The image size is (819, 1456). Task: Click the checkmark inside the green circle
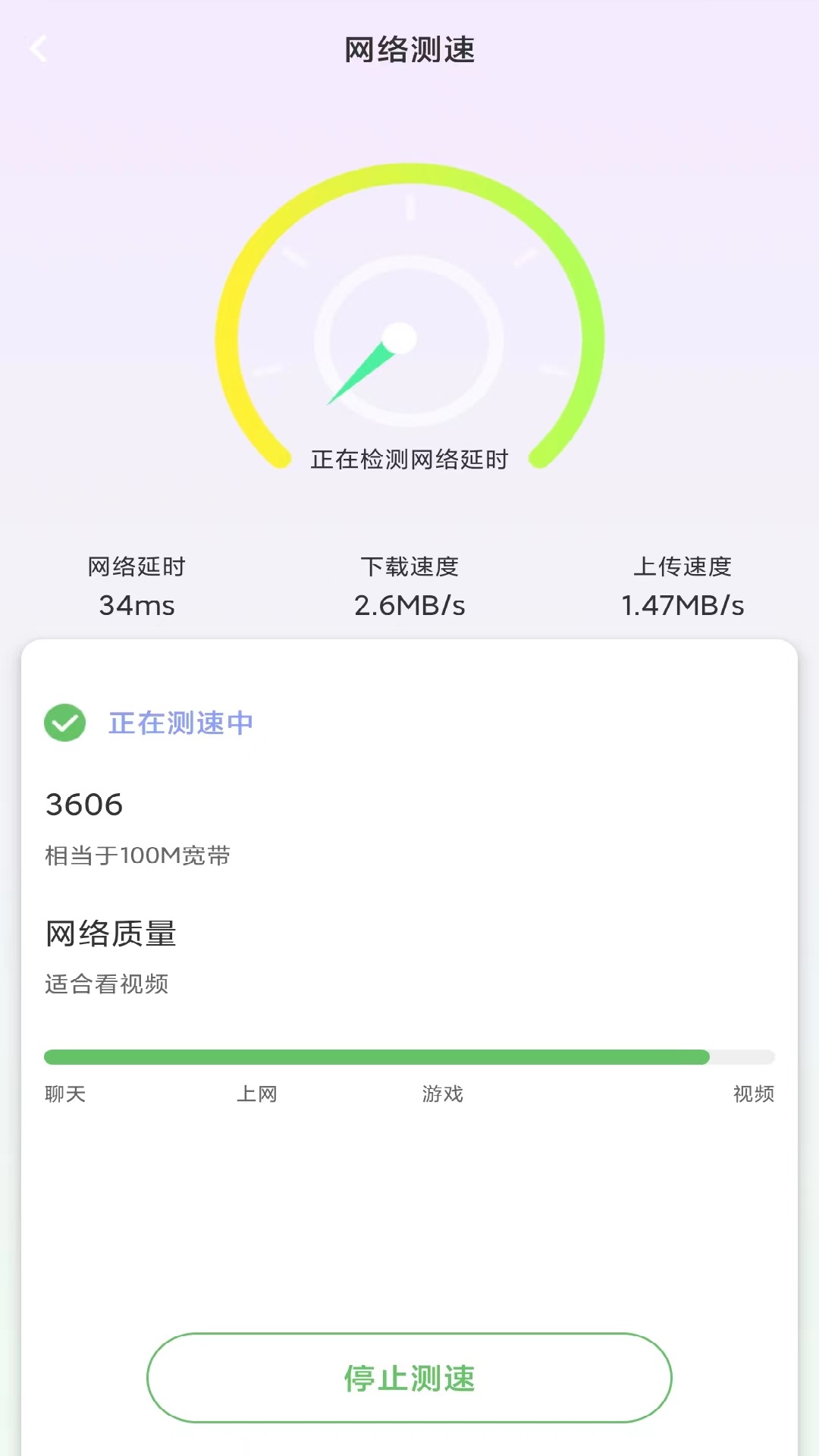pyautogui.click(x=64, y=723)
